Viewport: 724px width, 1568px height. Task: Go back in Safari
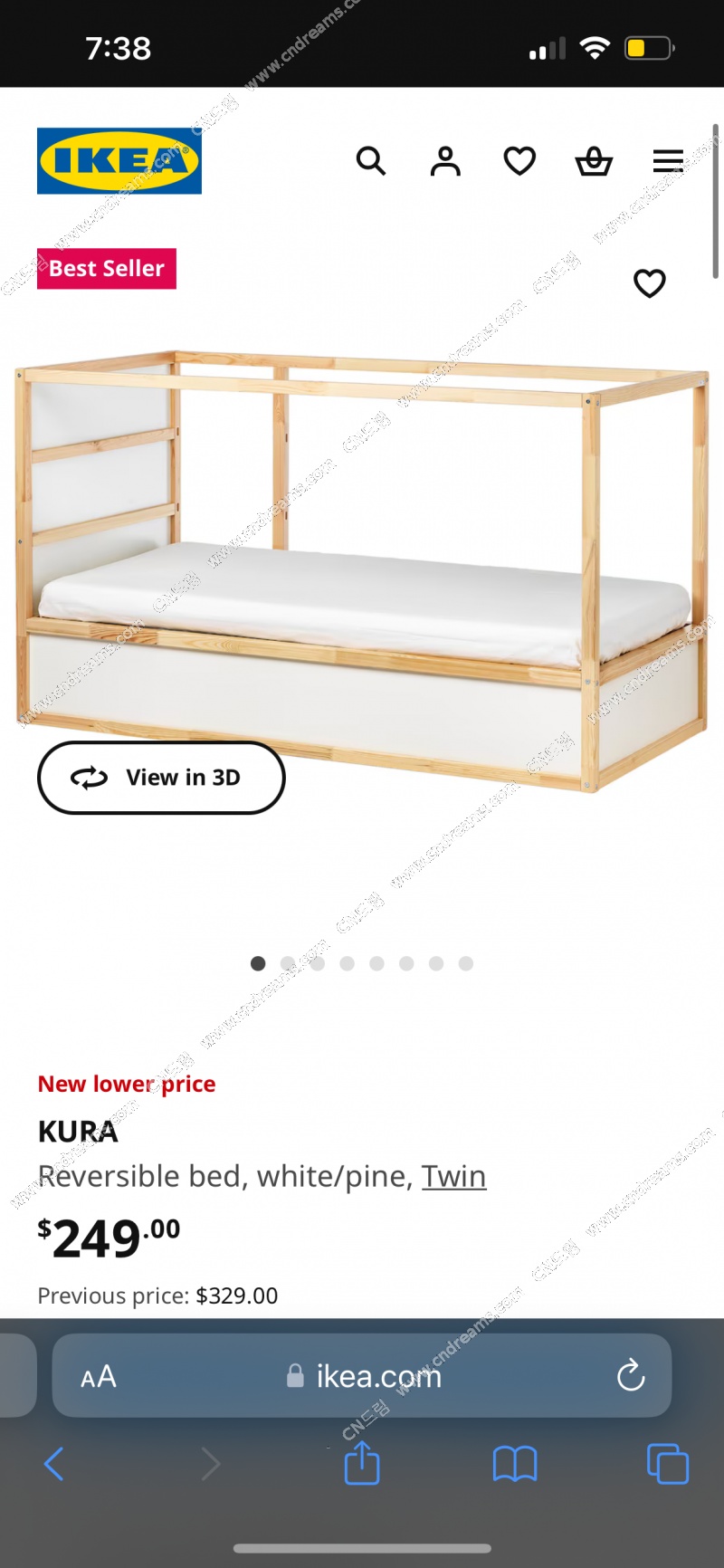click(54, 1463)
